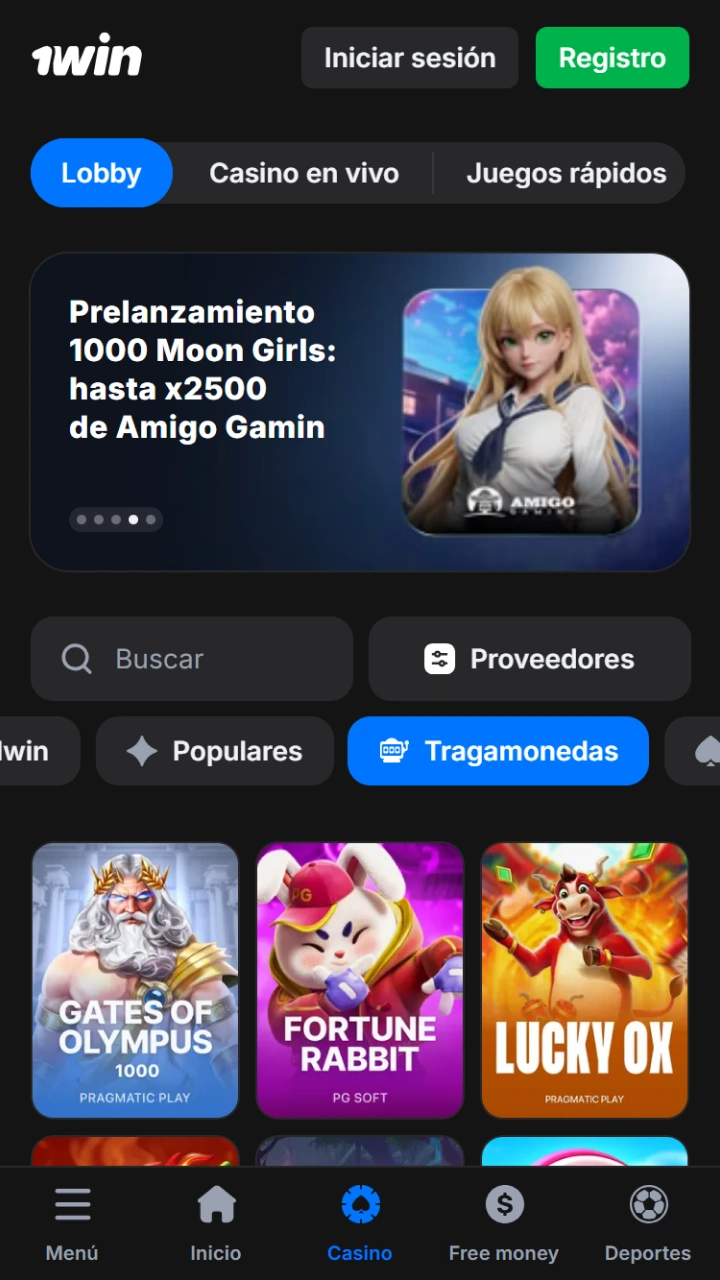The height and width of the screenshot is (1280, 720).
Task: Choose the Populares category chip
Action: coord(215,751)
